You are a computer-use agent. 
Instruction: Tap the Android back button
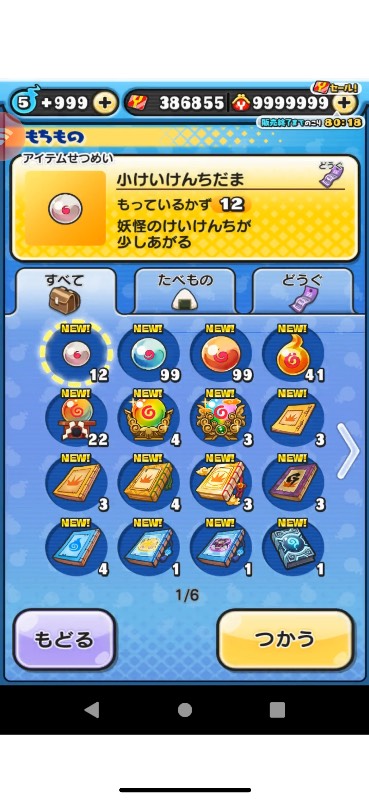click(92, 710)
